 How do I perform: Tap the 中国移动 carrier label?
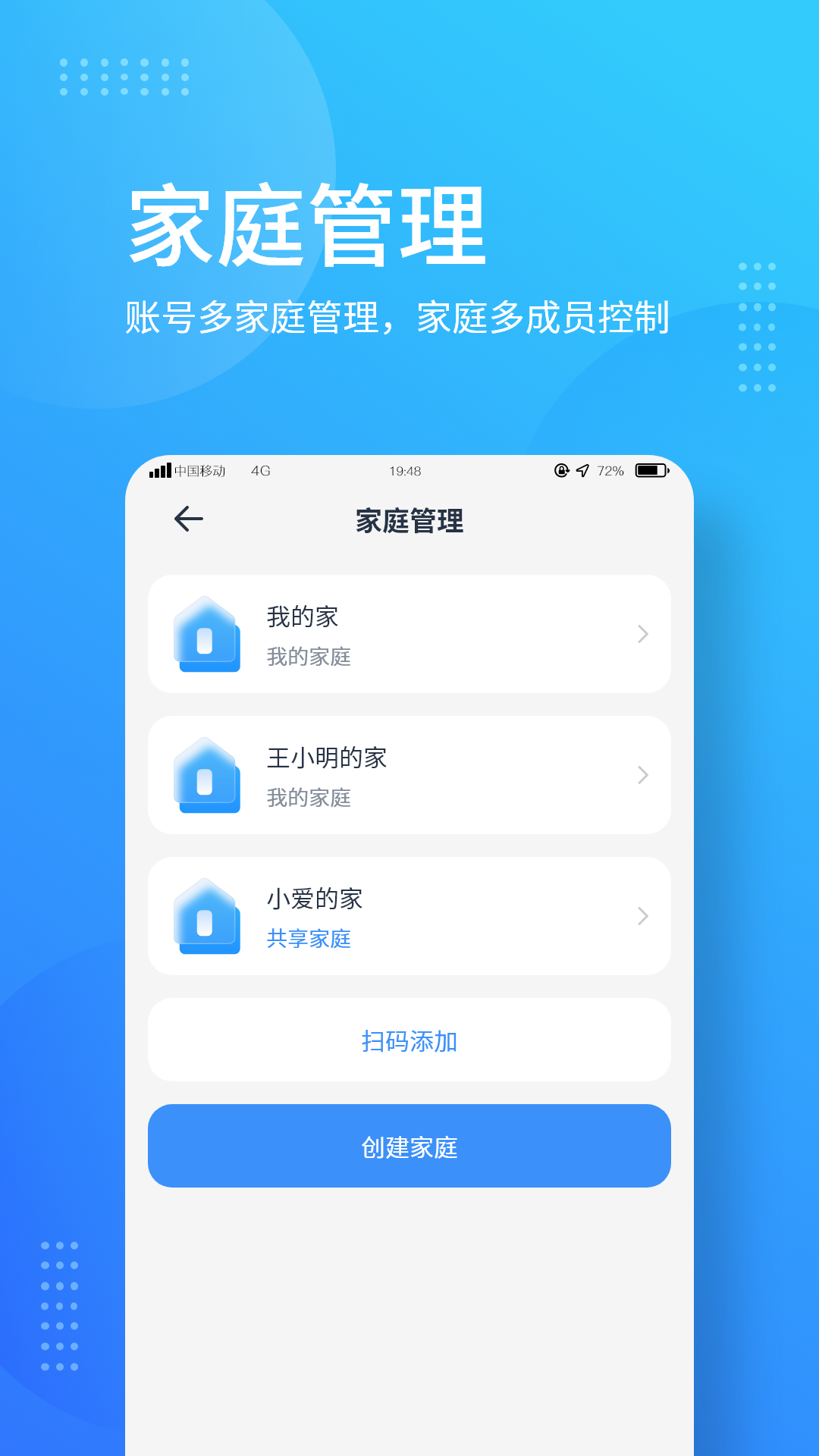pos(201,470)
